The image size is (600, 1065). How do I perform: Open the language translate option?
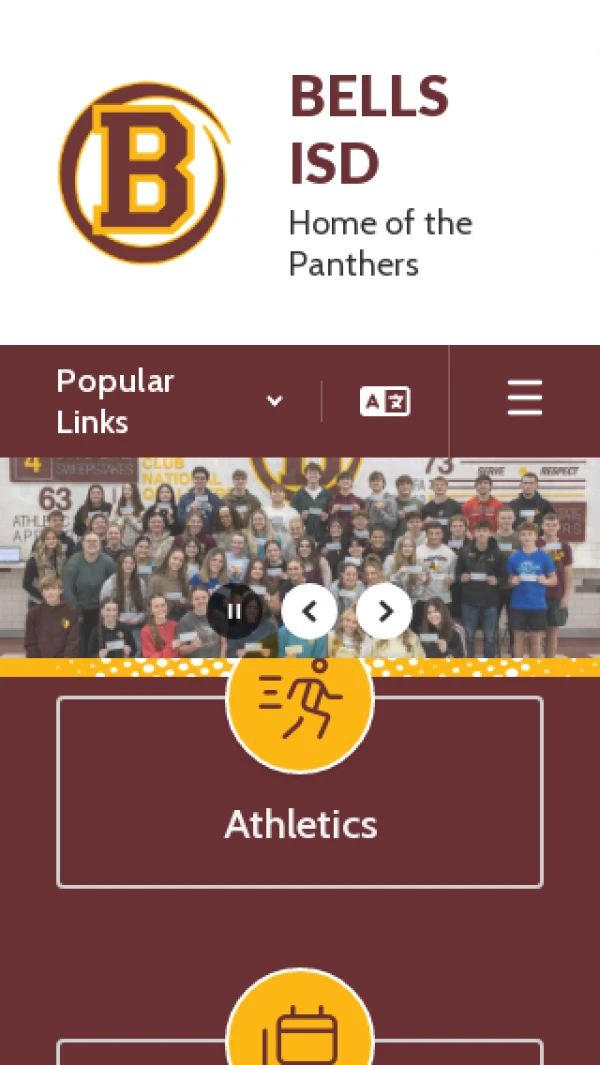tap(385, 401)
